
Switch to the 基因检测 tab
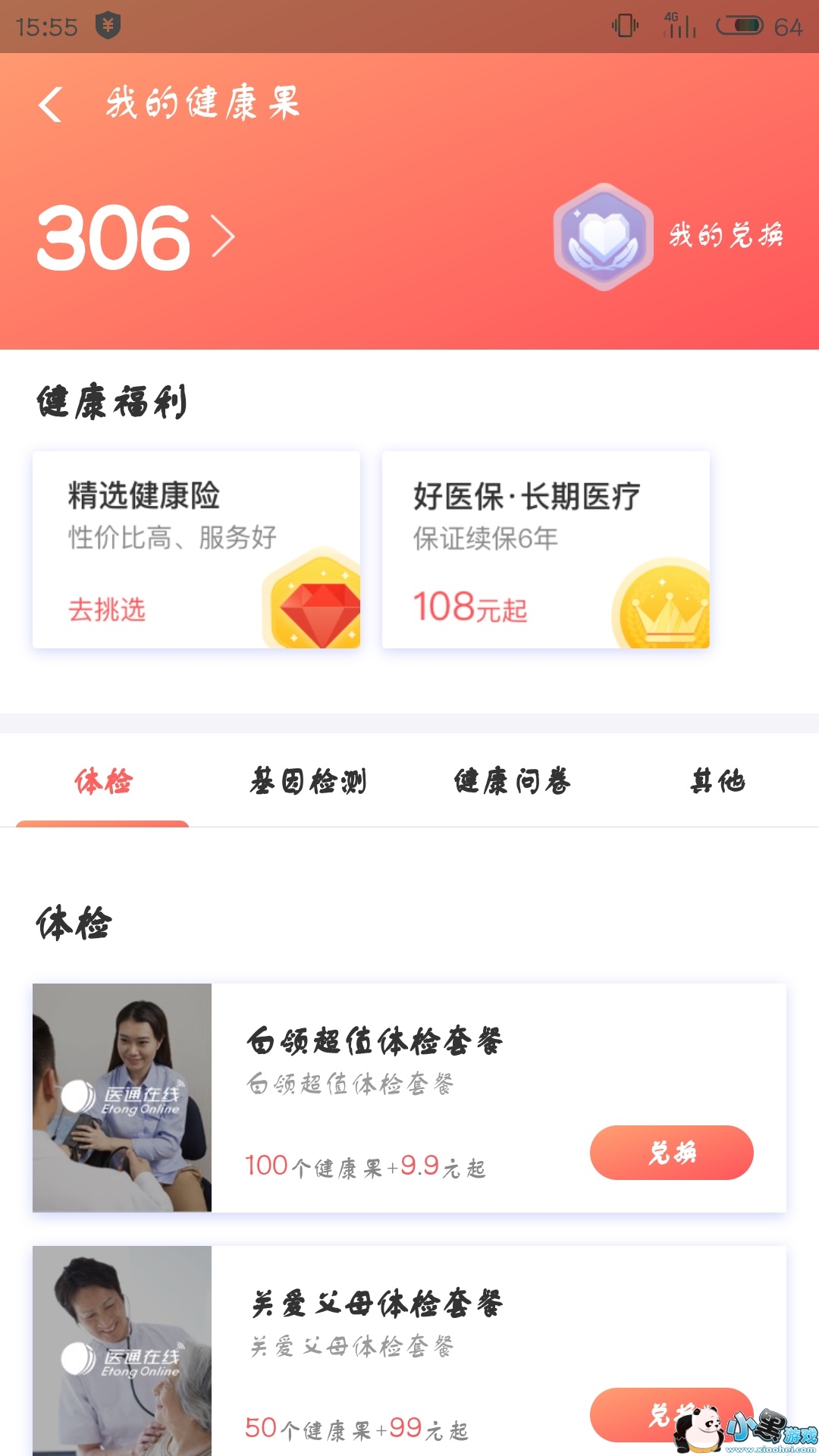coord(308,781)
